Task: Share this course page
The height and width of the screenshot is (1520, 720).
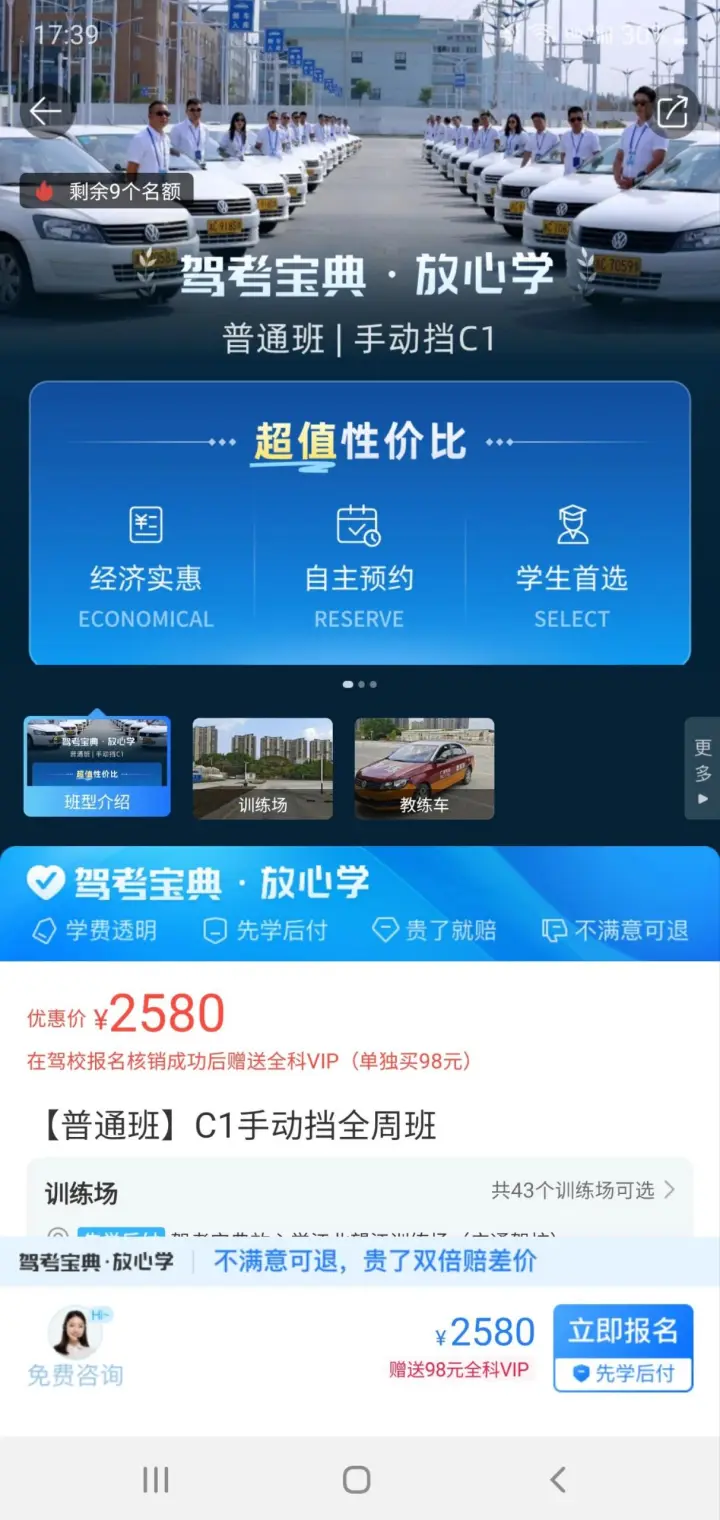Action: pos(673,112)
